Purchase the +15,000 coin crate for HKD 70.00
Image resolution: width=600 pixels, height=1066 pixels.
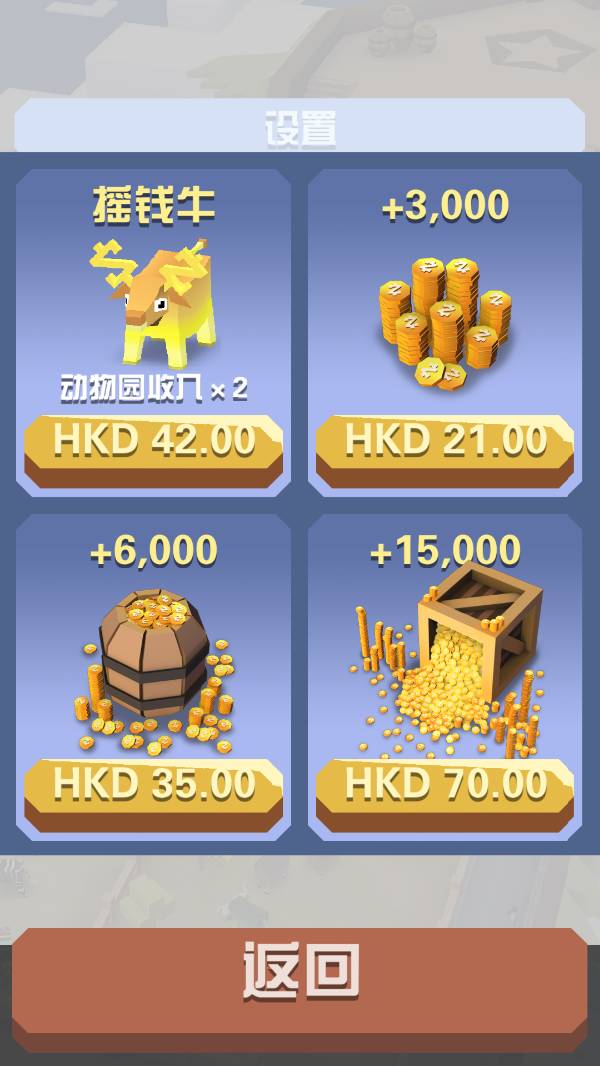coord(445,786)
